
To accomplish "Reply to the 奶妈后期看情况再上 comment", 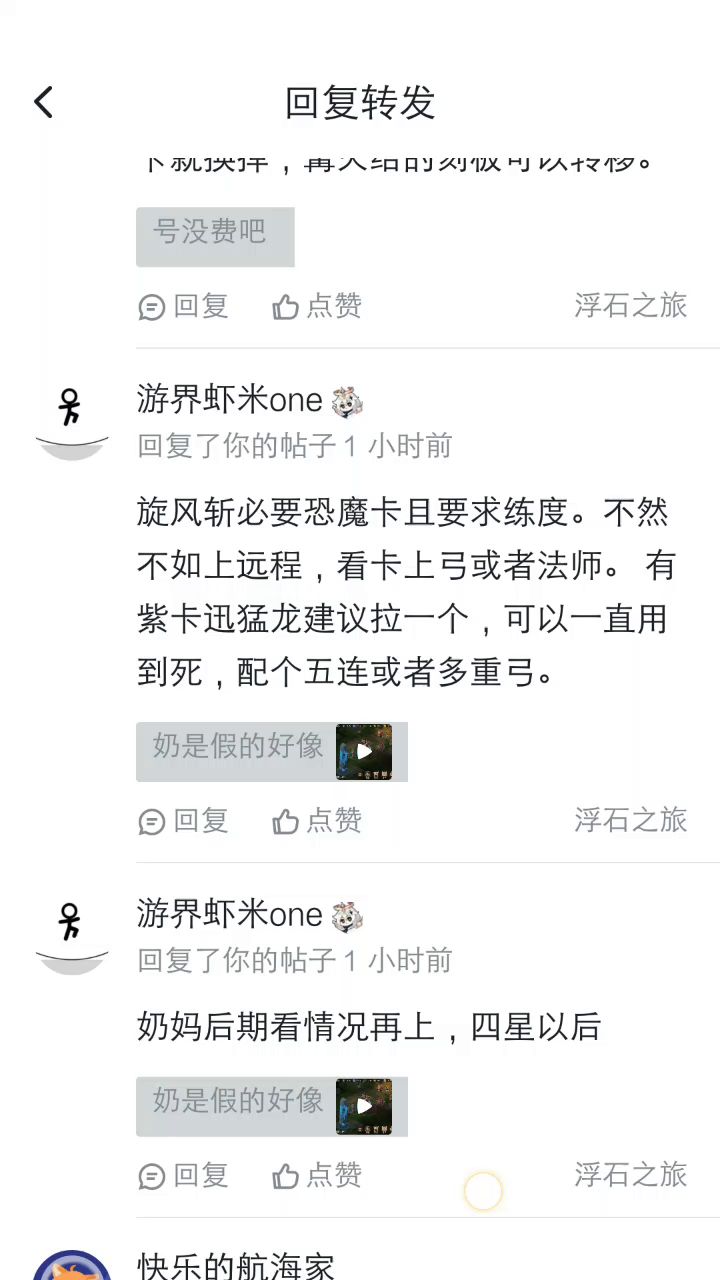I will coord(184,1175).
